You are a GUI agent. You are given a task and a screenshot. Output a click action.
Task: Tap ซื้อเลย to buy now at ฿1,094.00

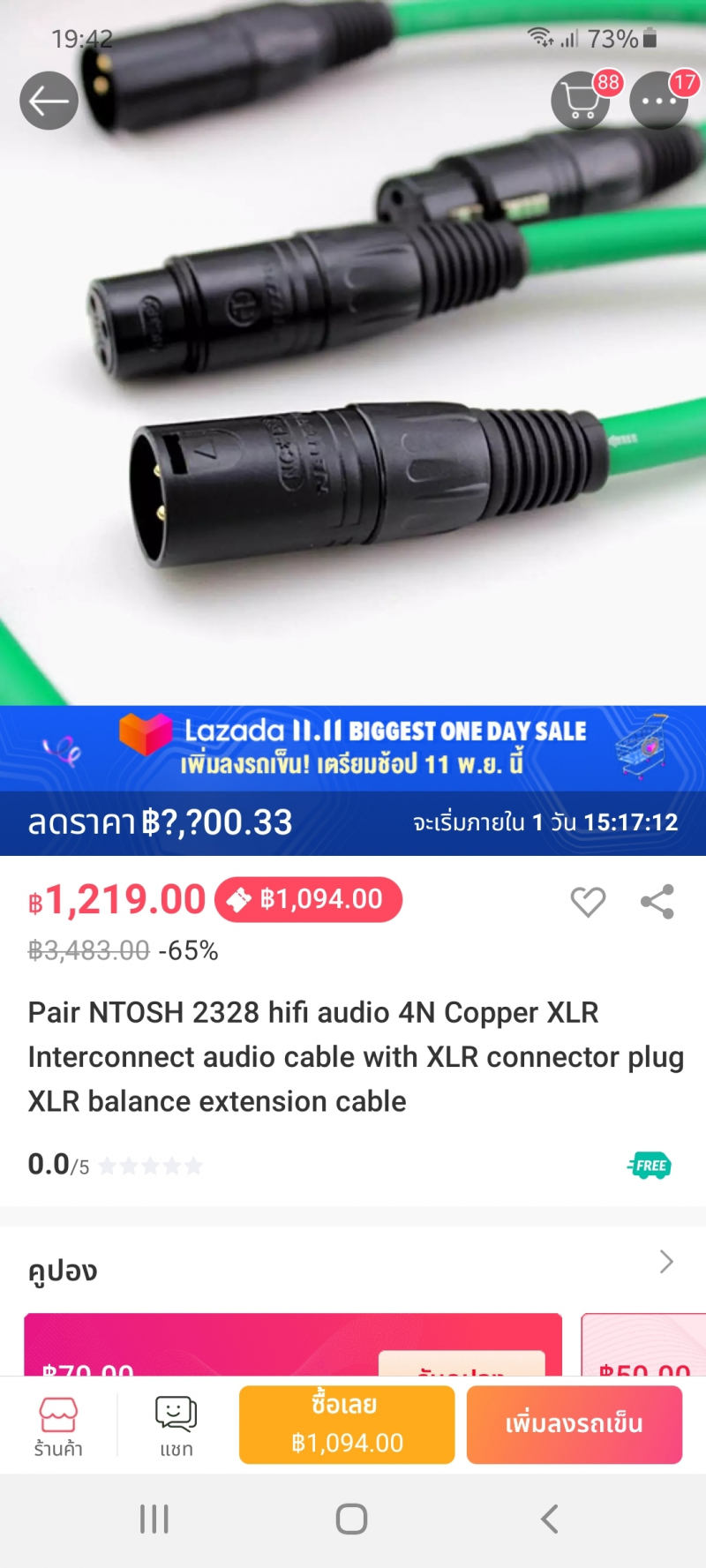pos(347,1424)
